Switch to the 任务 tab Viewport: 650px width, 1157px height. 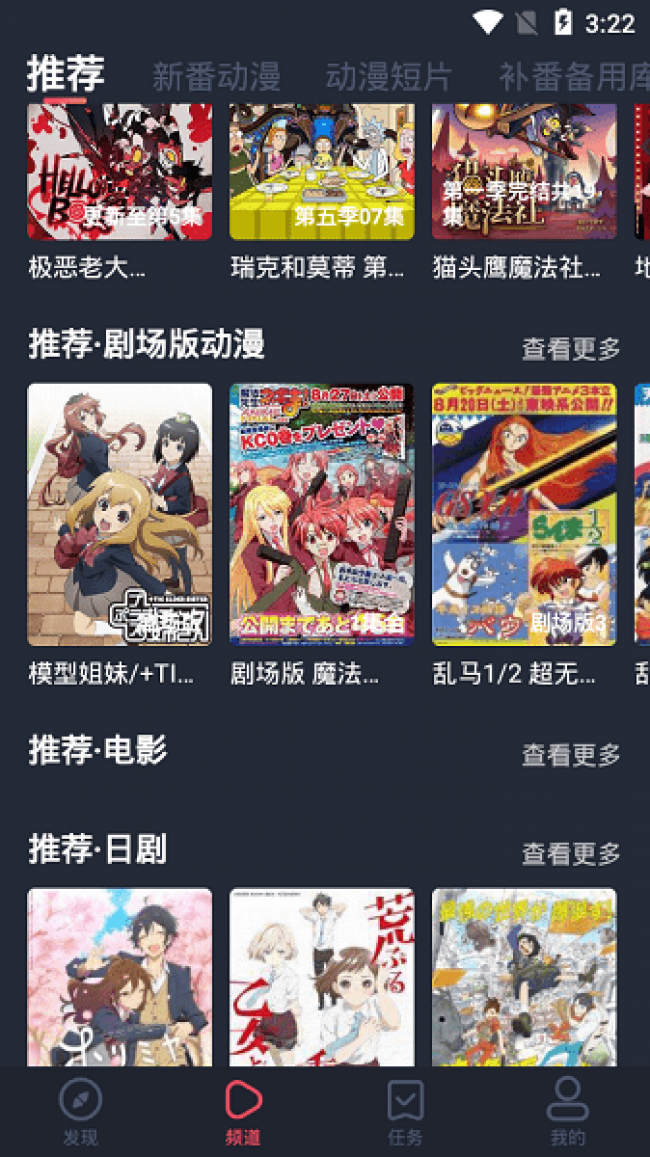coord(406,1113)
